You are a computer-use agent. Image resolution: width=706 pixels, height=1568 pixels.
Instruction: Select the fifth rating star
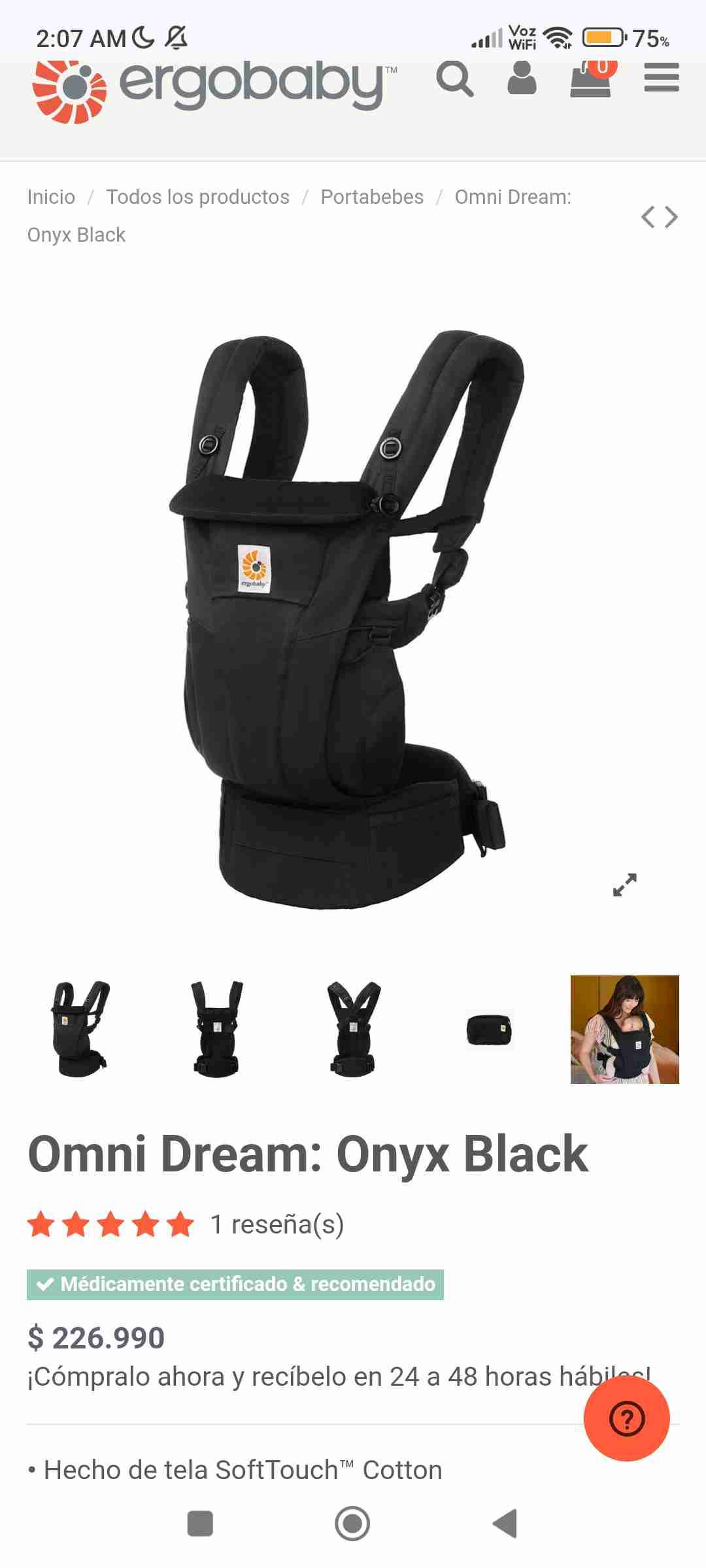[178, 1224]
